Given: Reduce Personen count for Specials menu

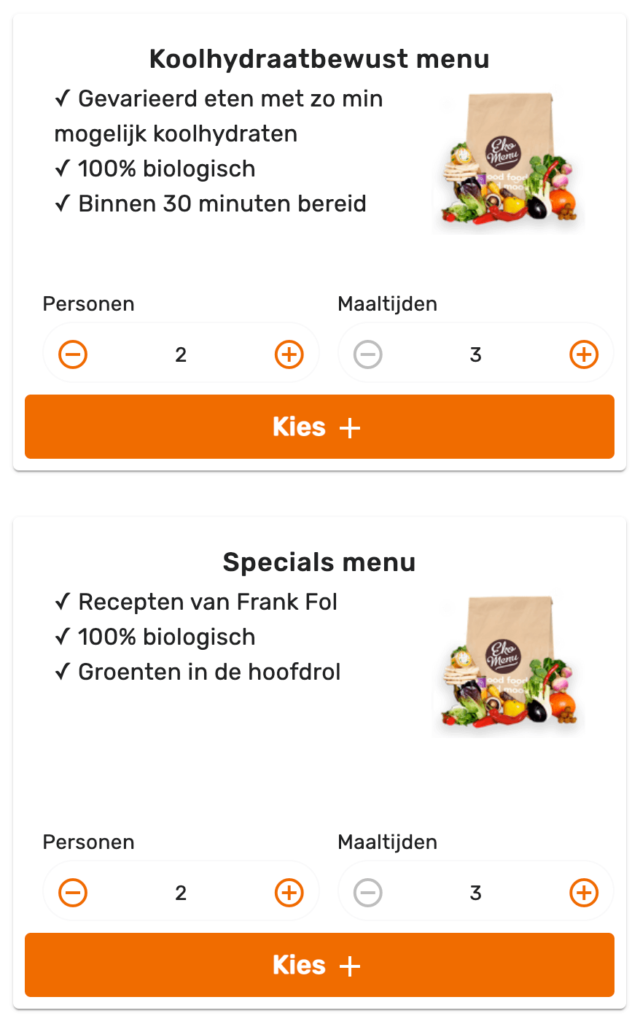Looking at the screenshot, I should tap(73, 892).
